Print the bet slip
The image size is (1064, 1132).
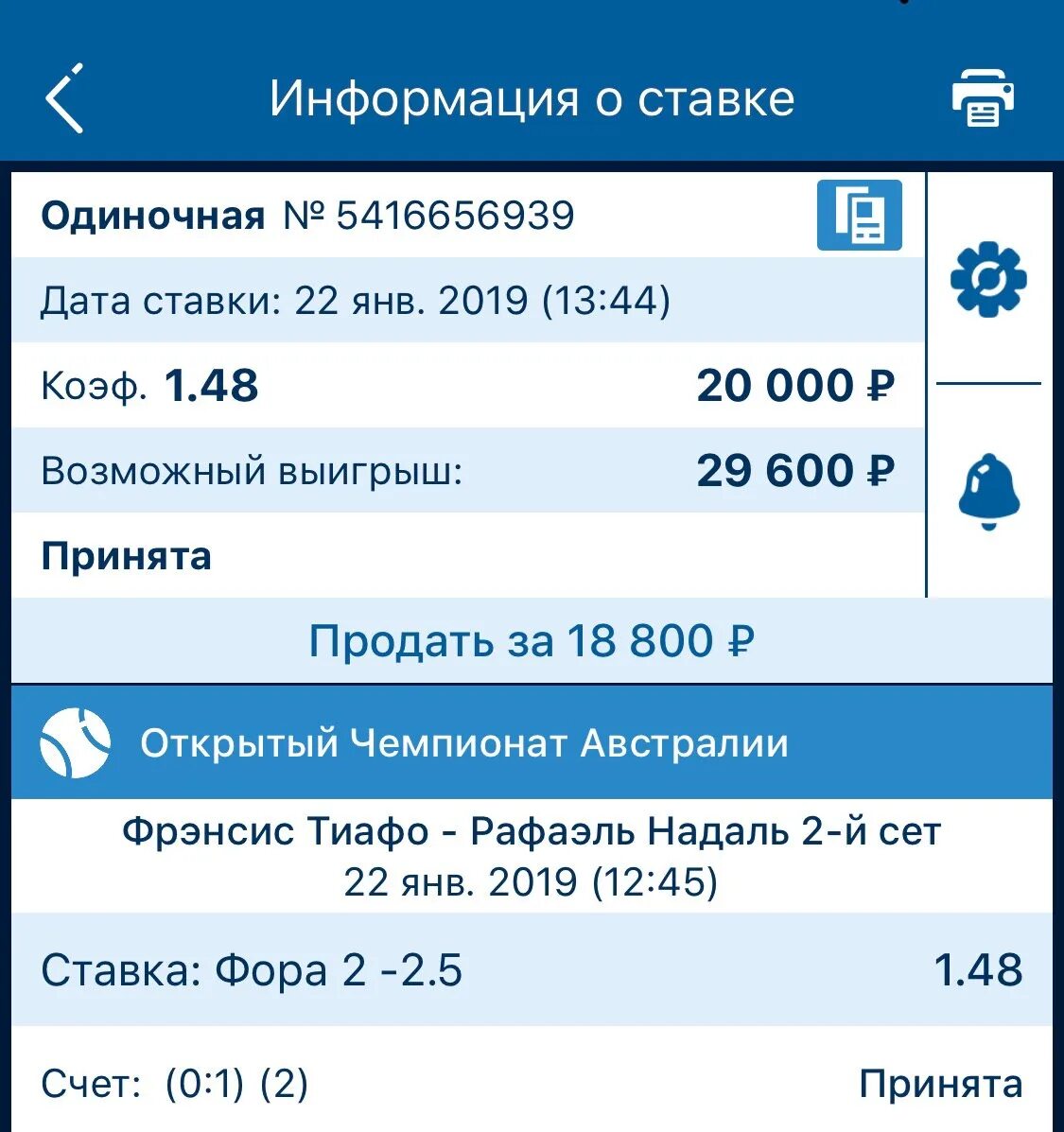[x=983, y=97]
